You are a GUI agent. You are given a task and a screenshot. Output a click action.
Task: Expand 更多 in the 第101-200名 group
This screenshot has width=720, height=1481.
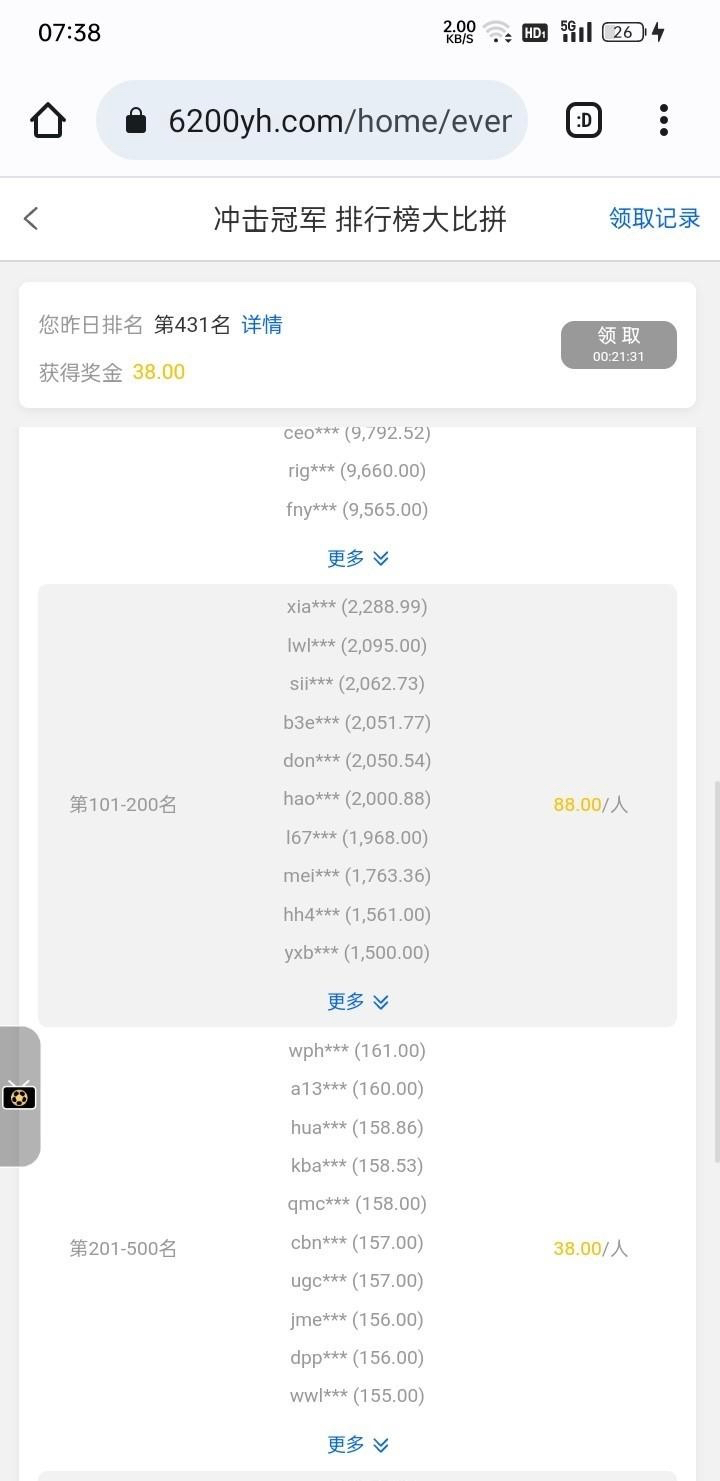[x=357, y=1001]
